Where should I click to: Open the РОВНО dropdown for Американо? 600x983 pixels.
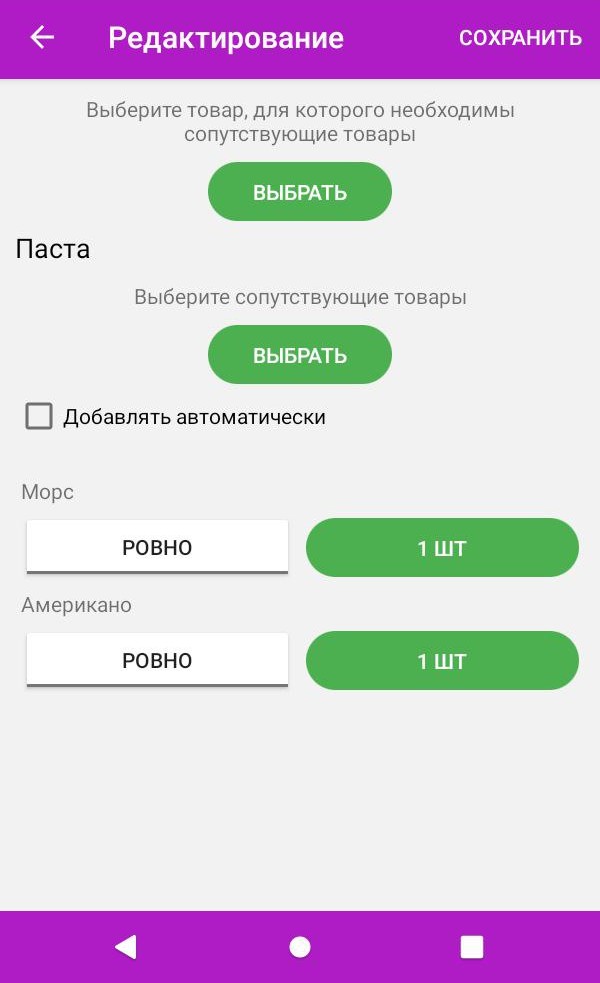(x=157, y=660)
